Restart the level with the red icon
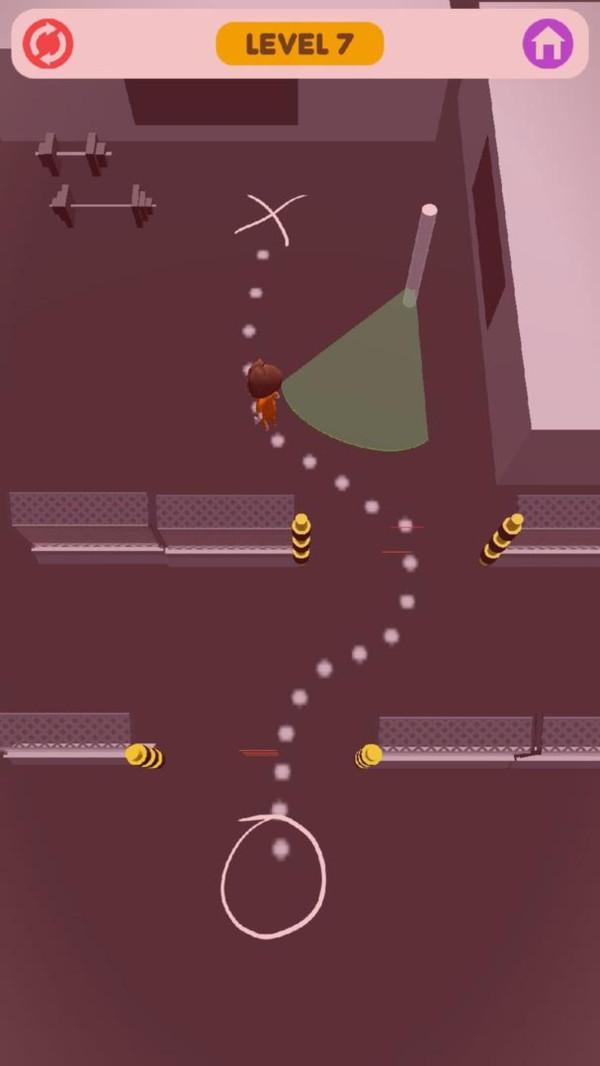 coord(48,44)
